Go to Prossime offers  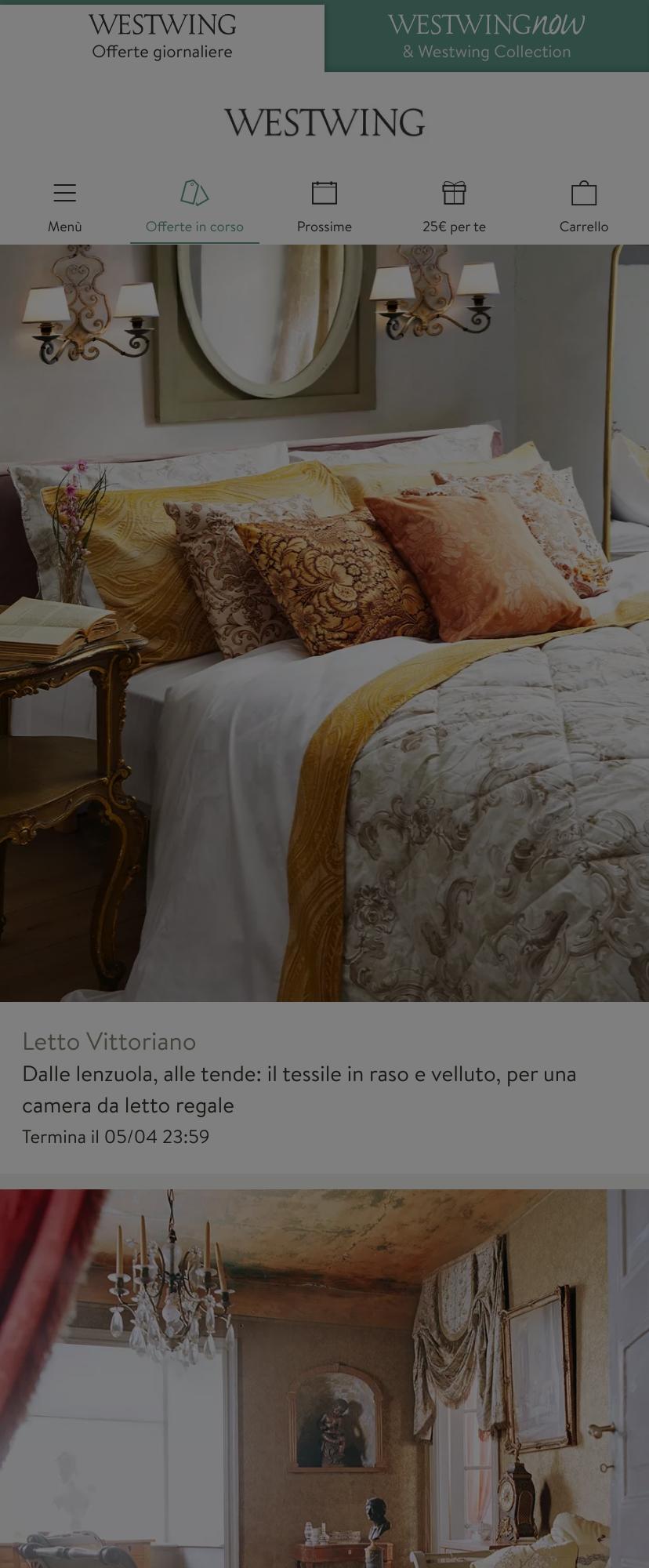[324, 207]
